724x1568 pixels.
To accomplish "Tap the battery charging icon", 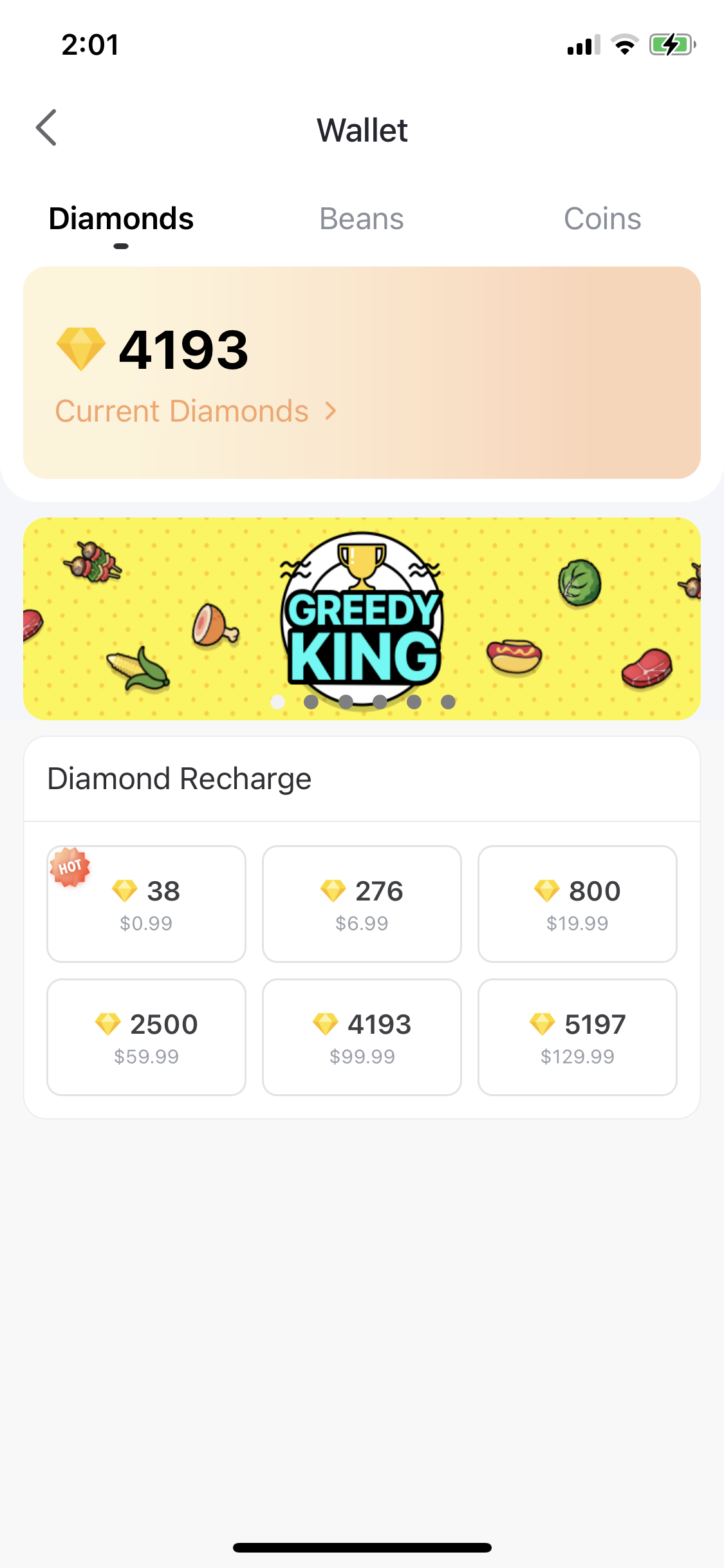I will pos(671,44).
